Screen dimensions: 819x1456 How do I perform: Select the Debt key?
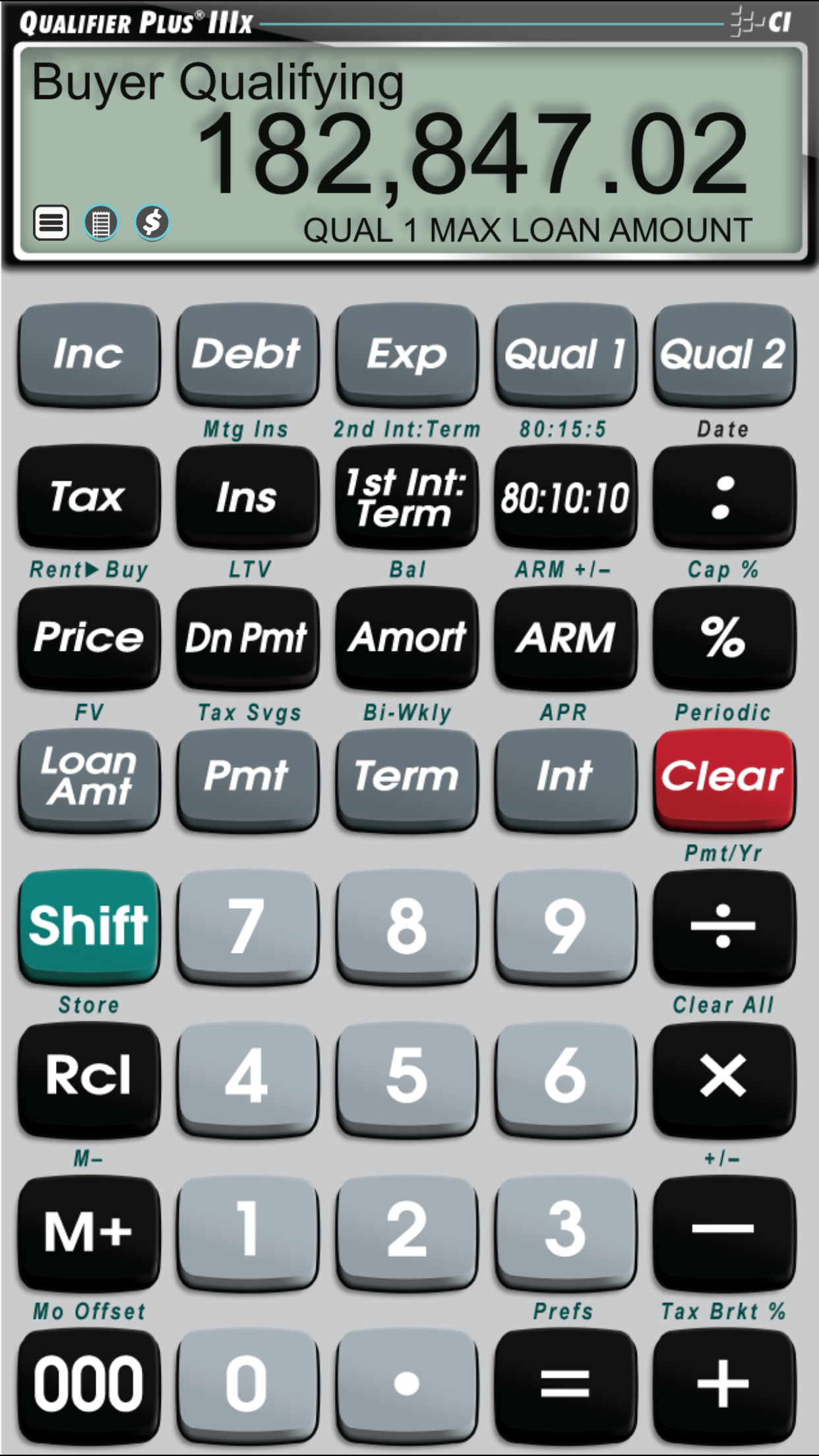[247, 354]
